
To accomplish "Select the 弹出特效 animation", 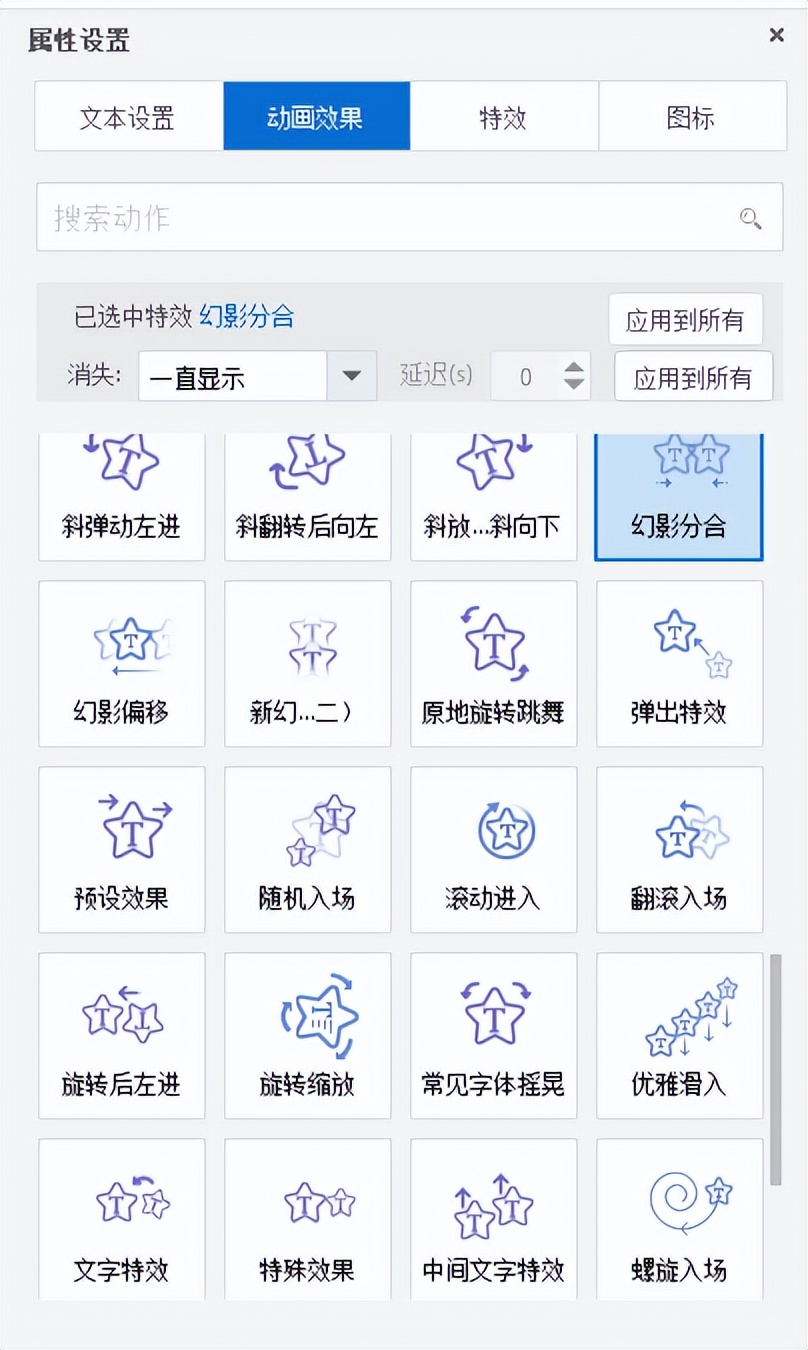I will (680, 664).
